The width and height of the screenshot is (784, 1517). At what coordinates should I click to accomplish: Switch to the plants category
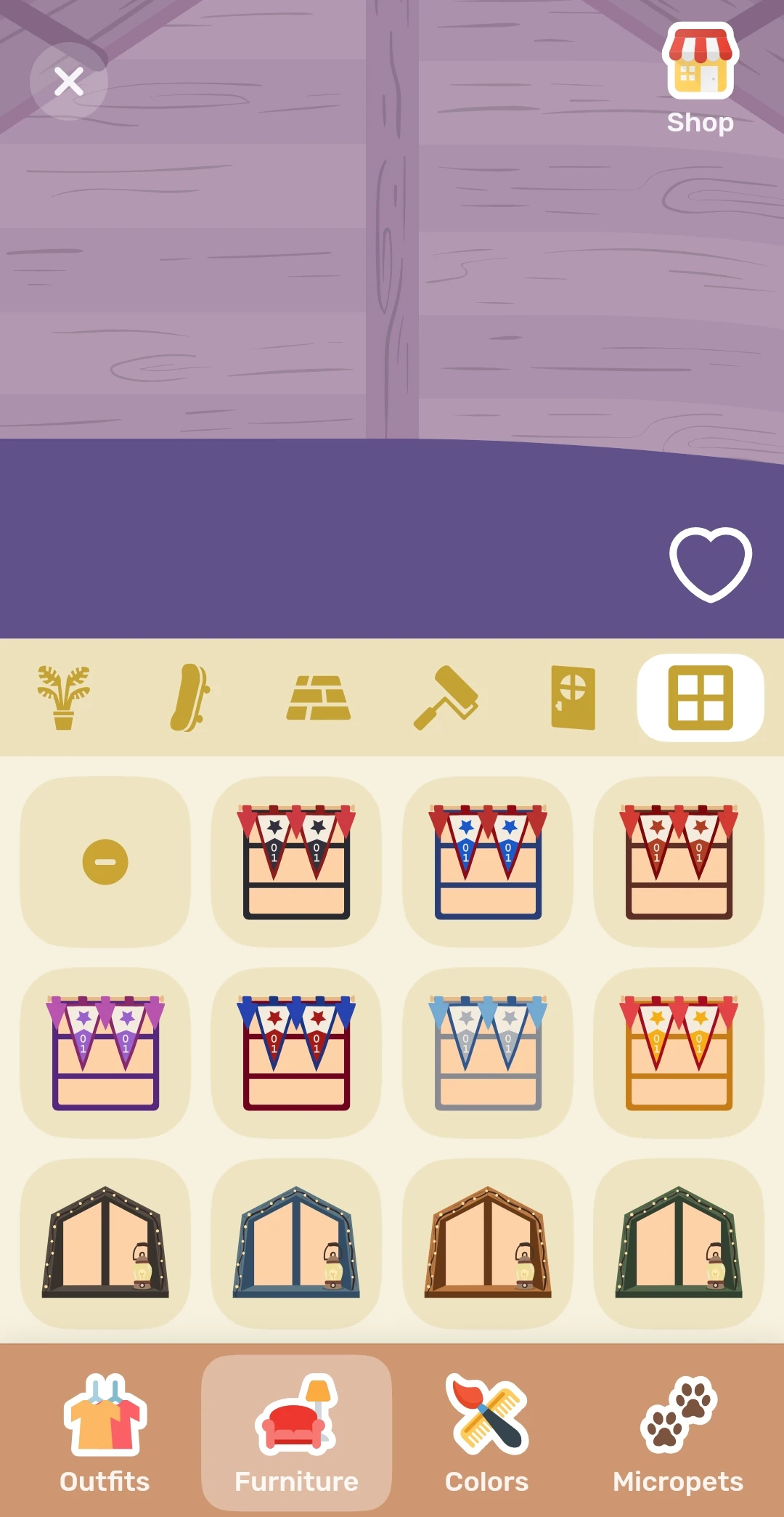(64, 697)
